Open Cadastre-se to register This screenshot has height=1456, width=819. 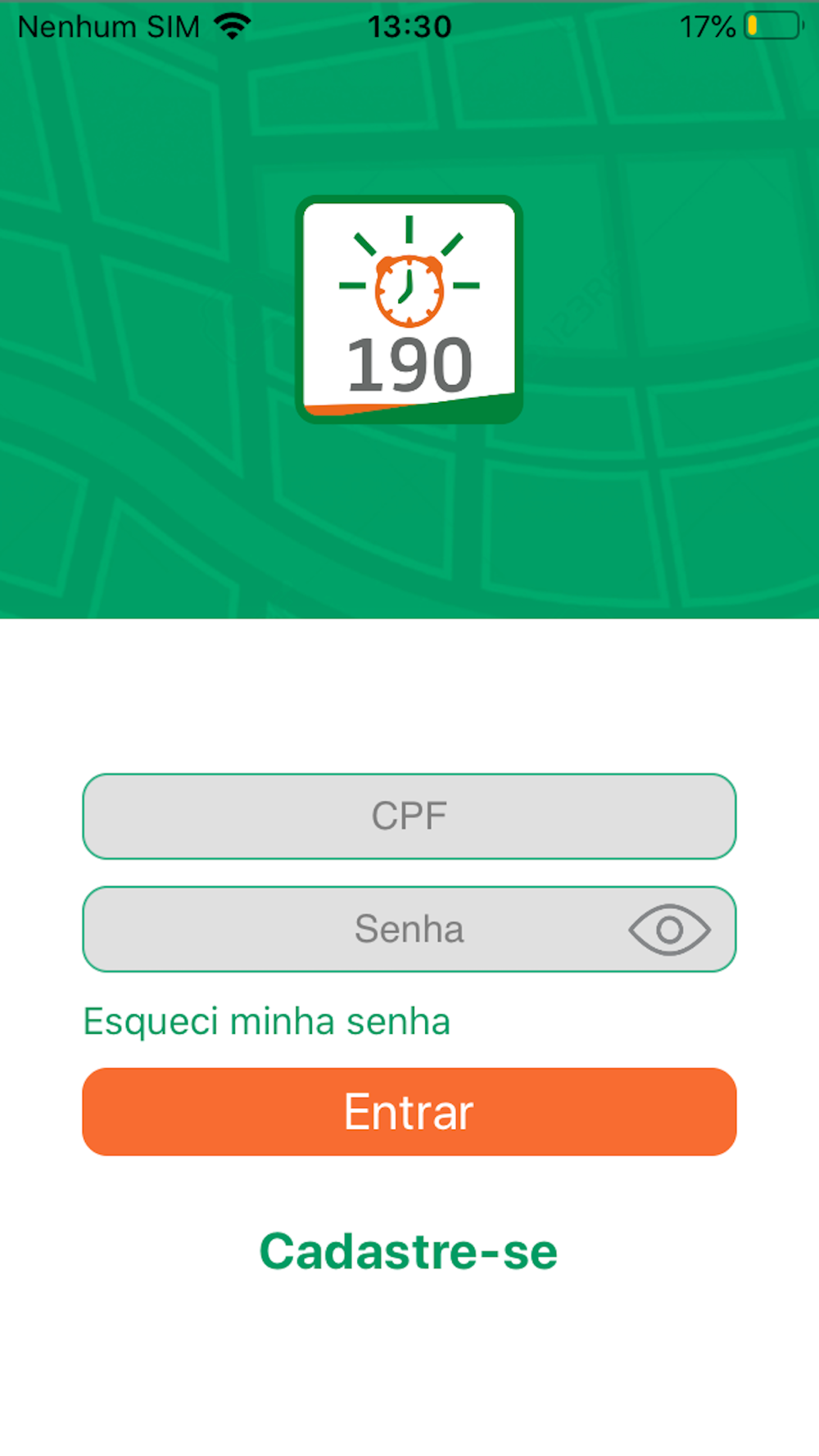coord(409,1250)
